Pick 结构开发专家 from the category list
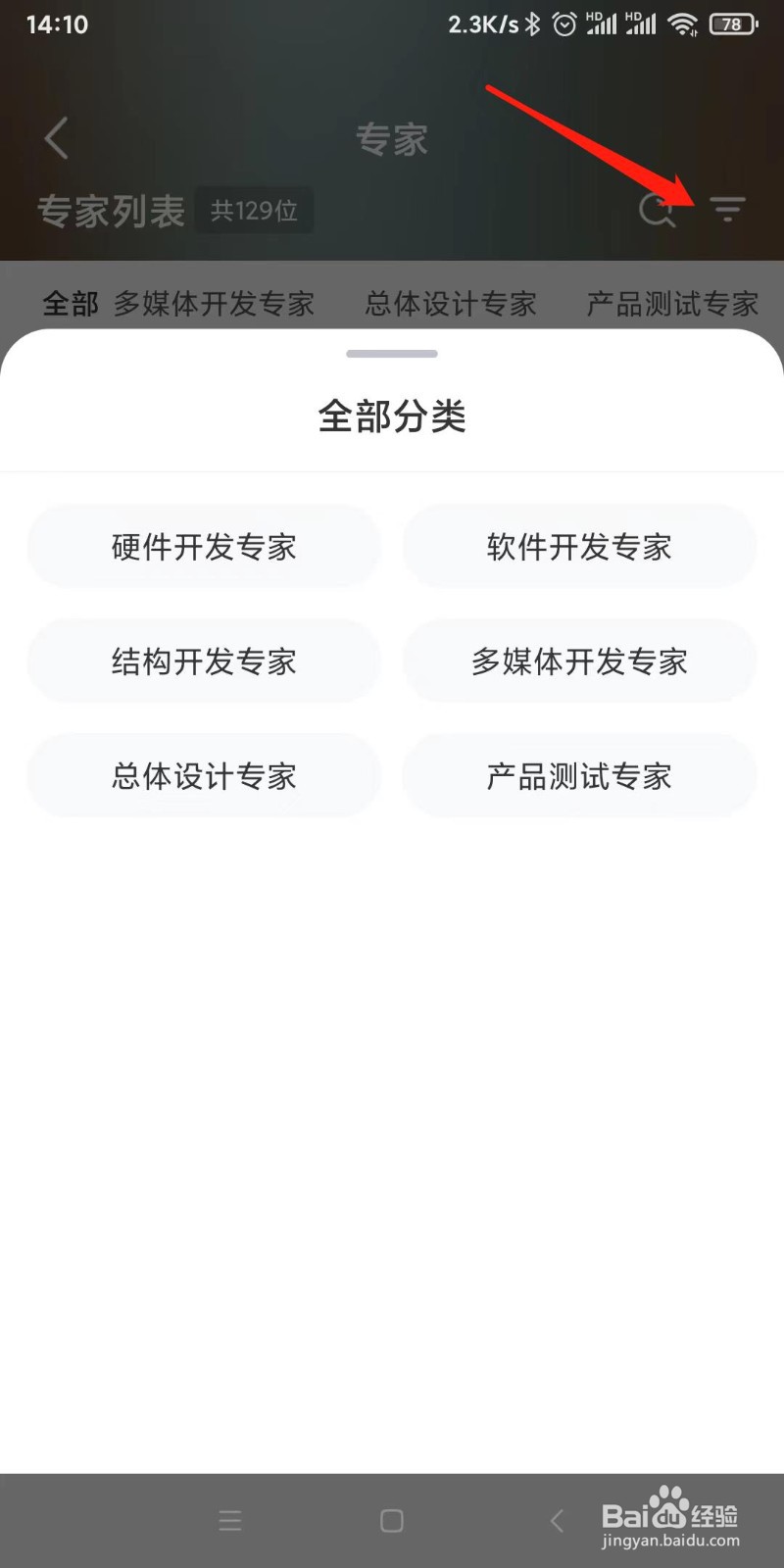 click(x=203, y=661)
